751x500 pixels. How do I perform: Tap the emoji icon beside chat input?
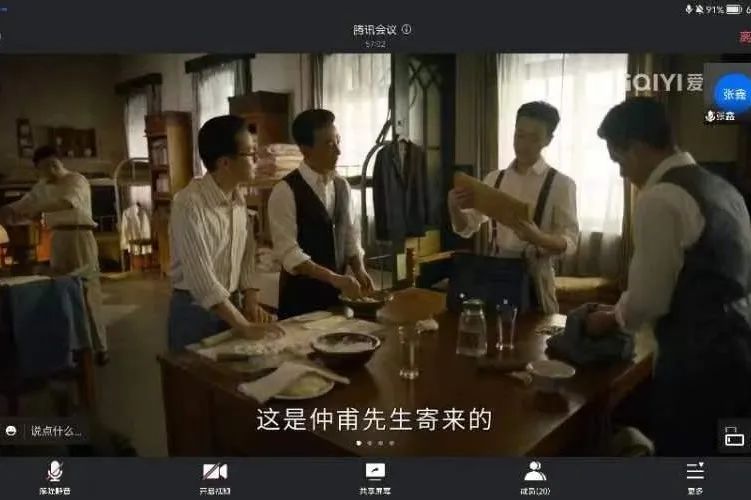pyautogui.click(x=11, y=431)
